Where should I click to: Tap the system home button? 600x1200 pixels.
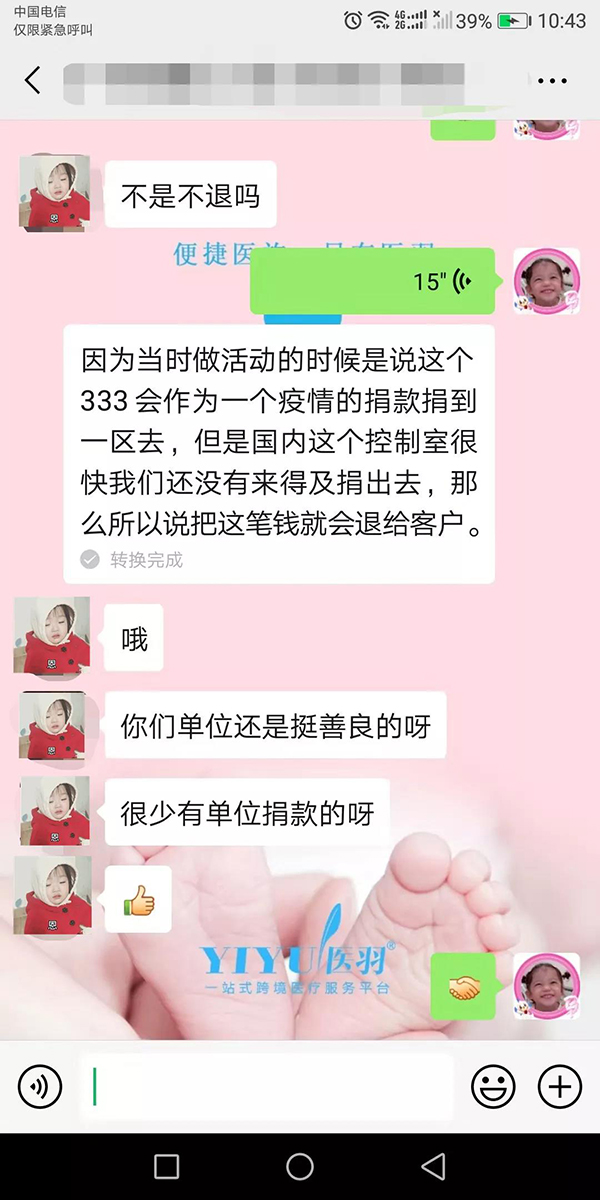(300, 1166)
